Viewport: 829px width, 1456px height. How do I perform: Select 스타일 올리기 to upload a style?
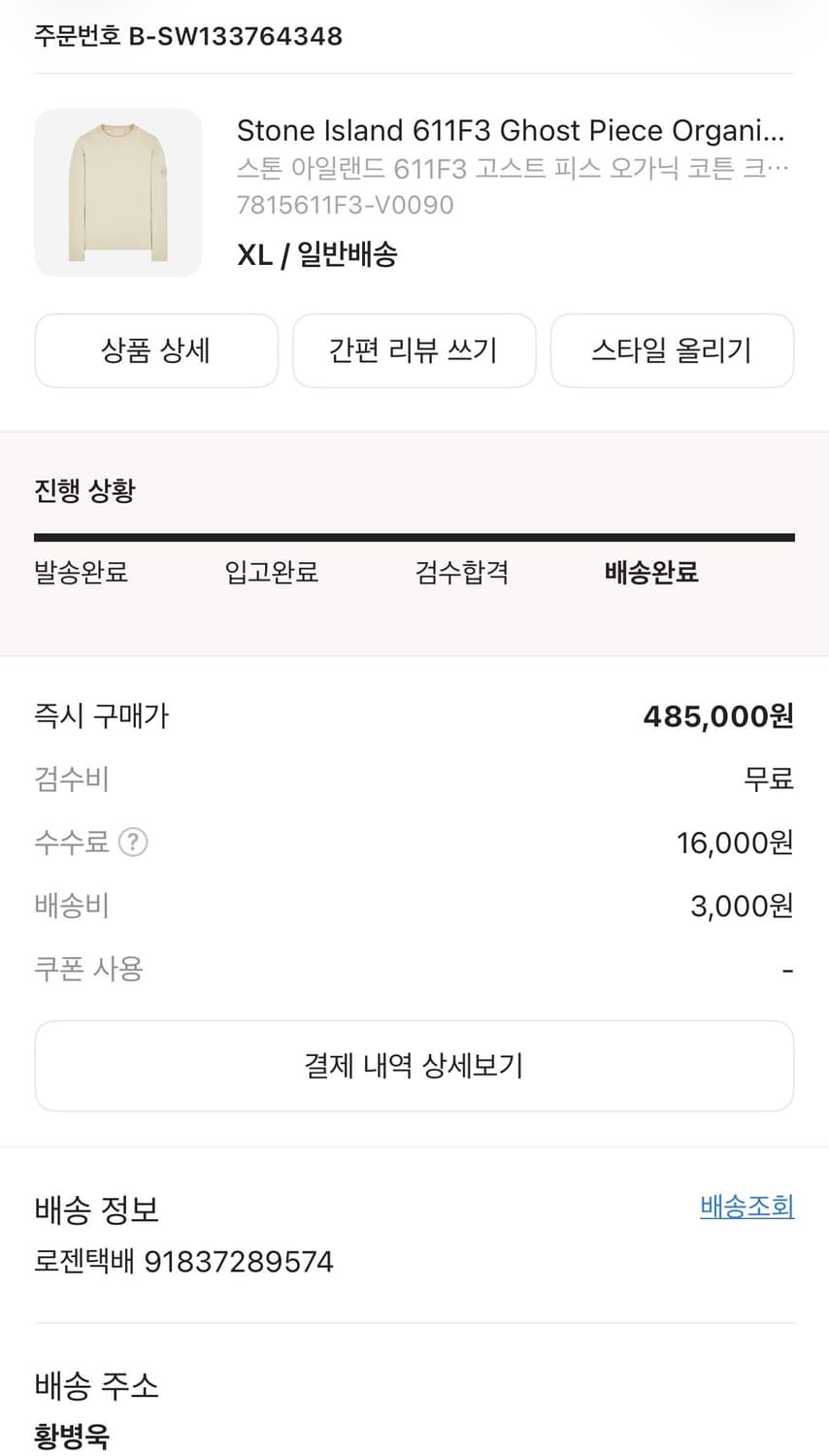(x=672, y=350)
